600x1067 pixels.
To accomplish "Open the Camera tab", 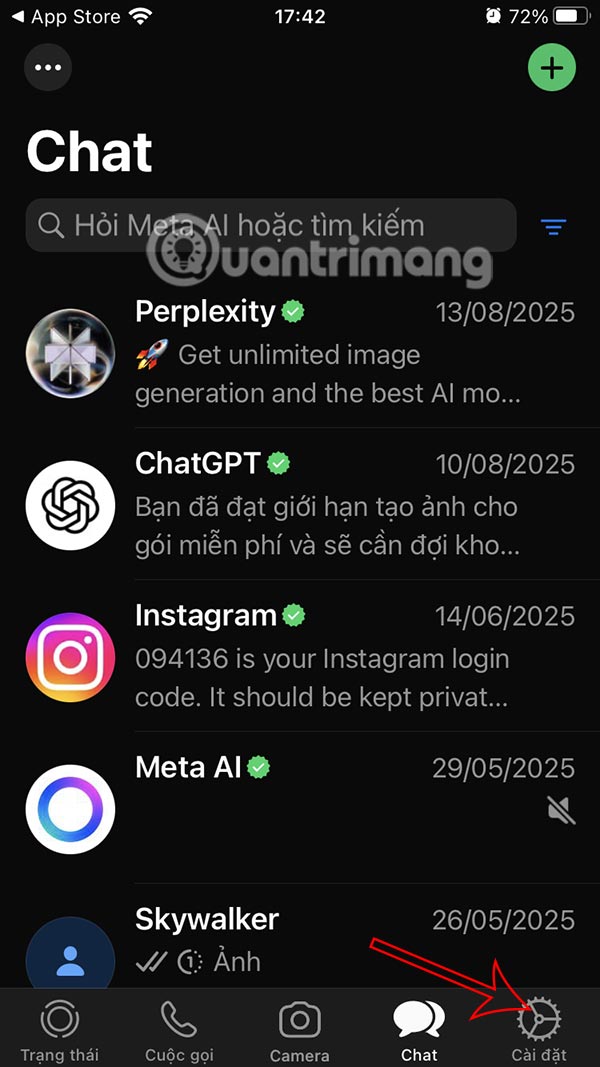I will click(299, 1030).
